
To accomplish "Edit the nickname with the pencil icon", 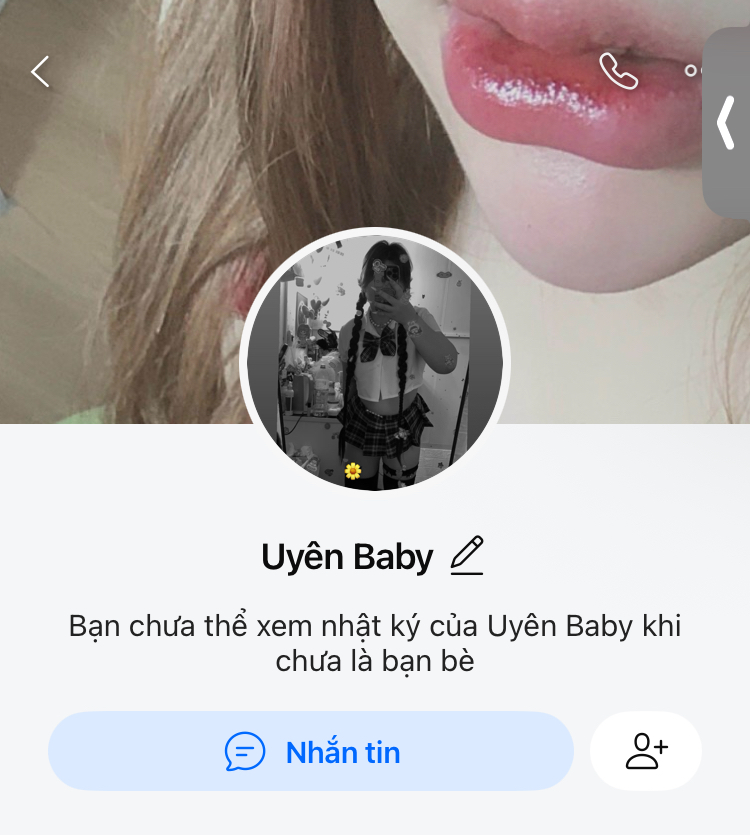I will click(x=467, y=556).
